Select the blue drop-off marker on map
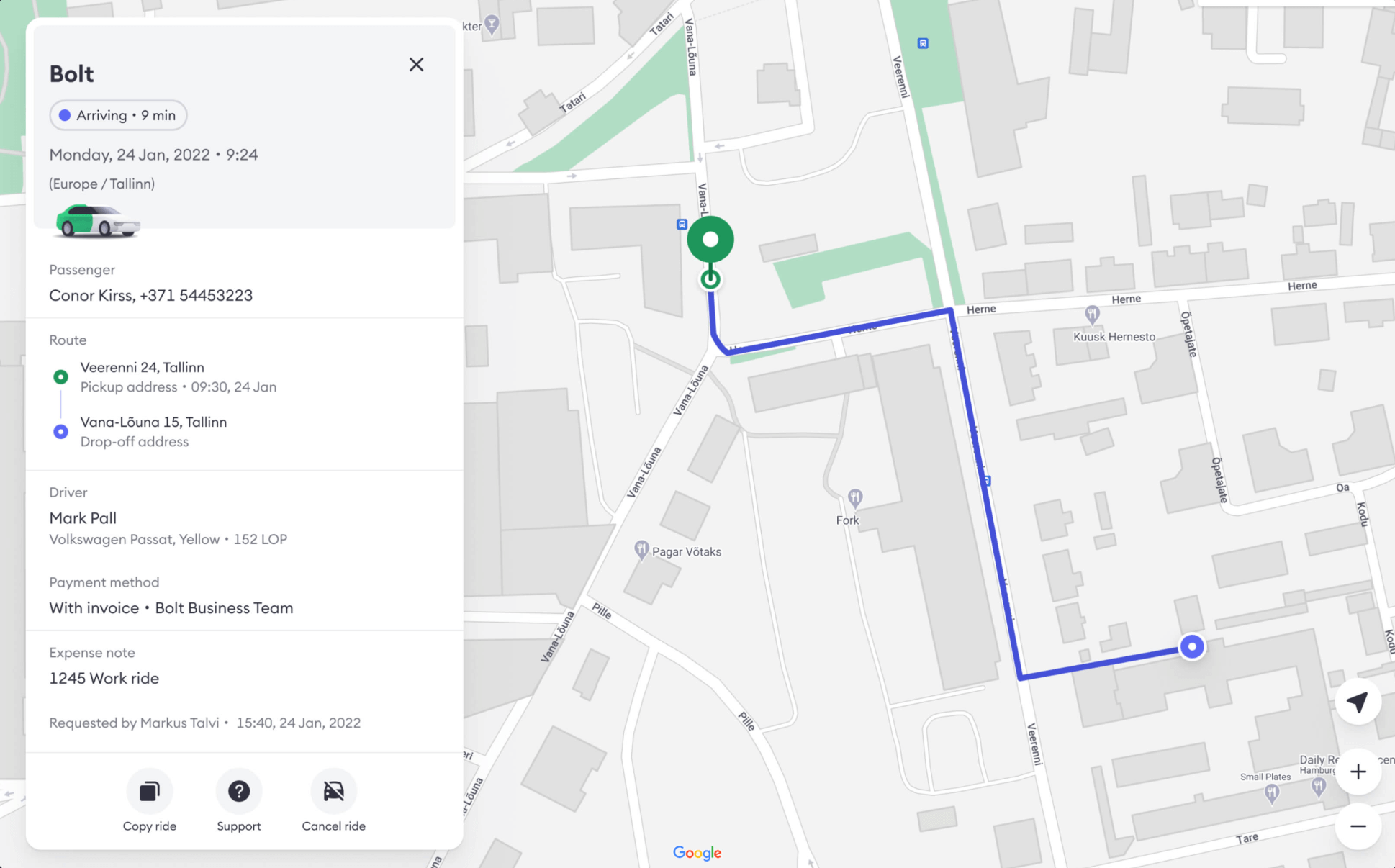Viewport: 1395px width, 868px height. (1192, 646)
